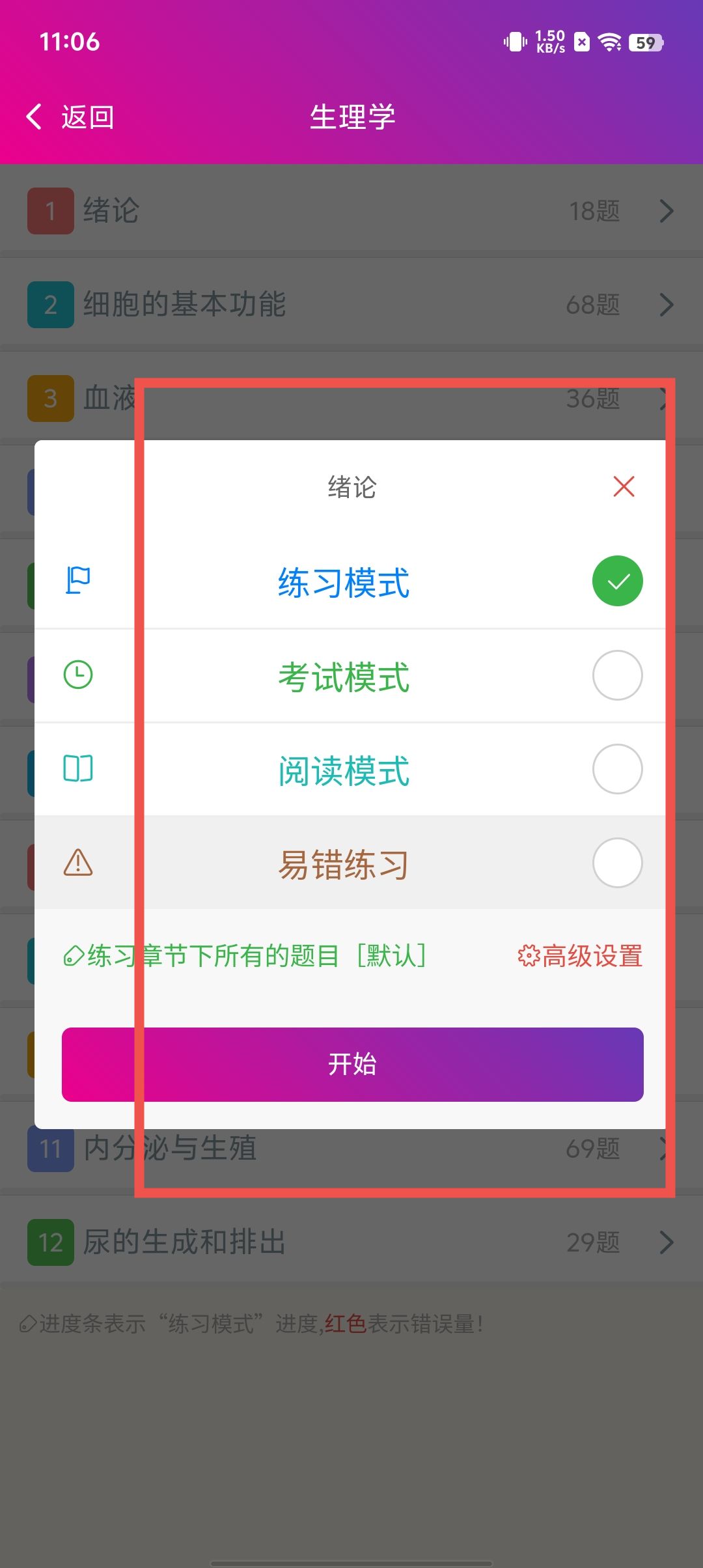Select 练习模式 option
703x1568 pixels.
click(351, 581)
